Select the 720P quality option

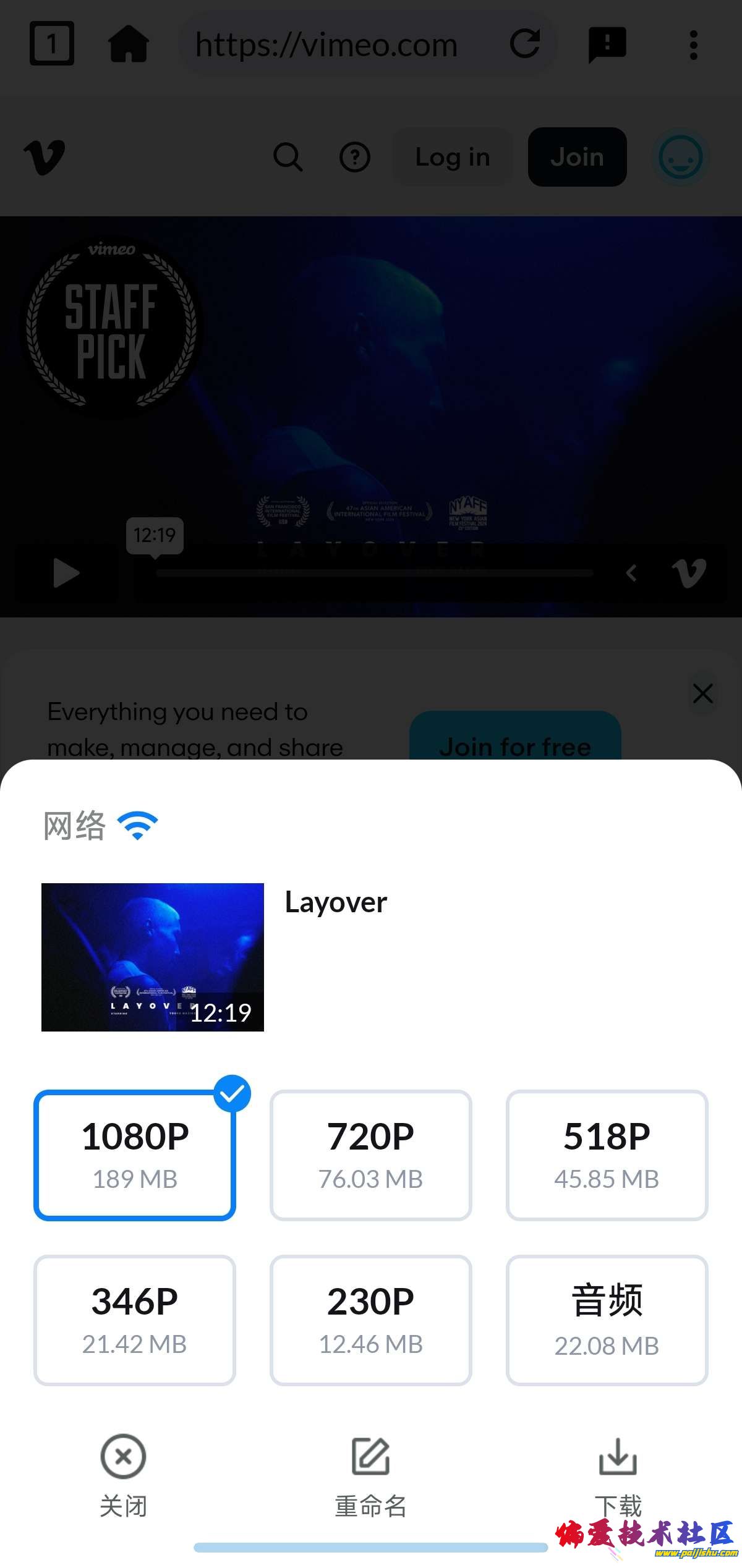pos(370,1155)
